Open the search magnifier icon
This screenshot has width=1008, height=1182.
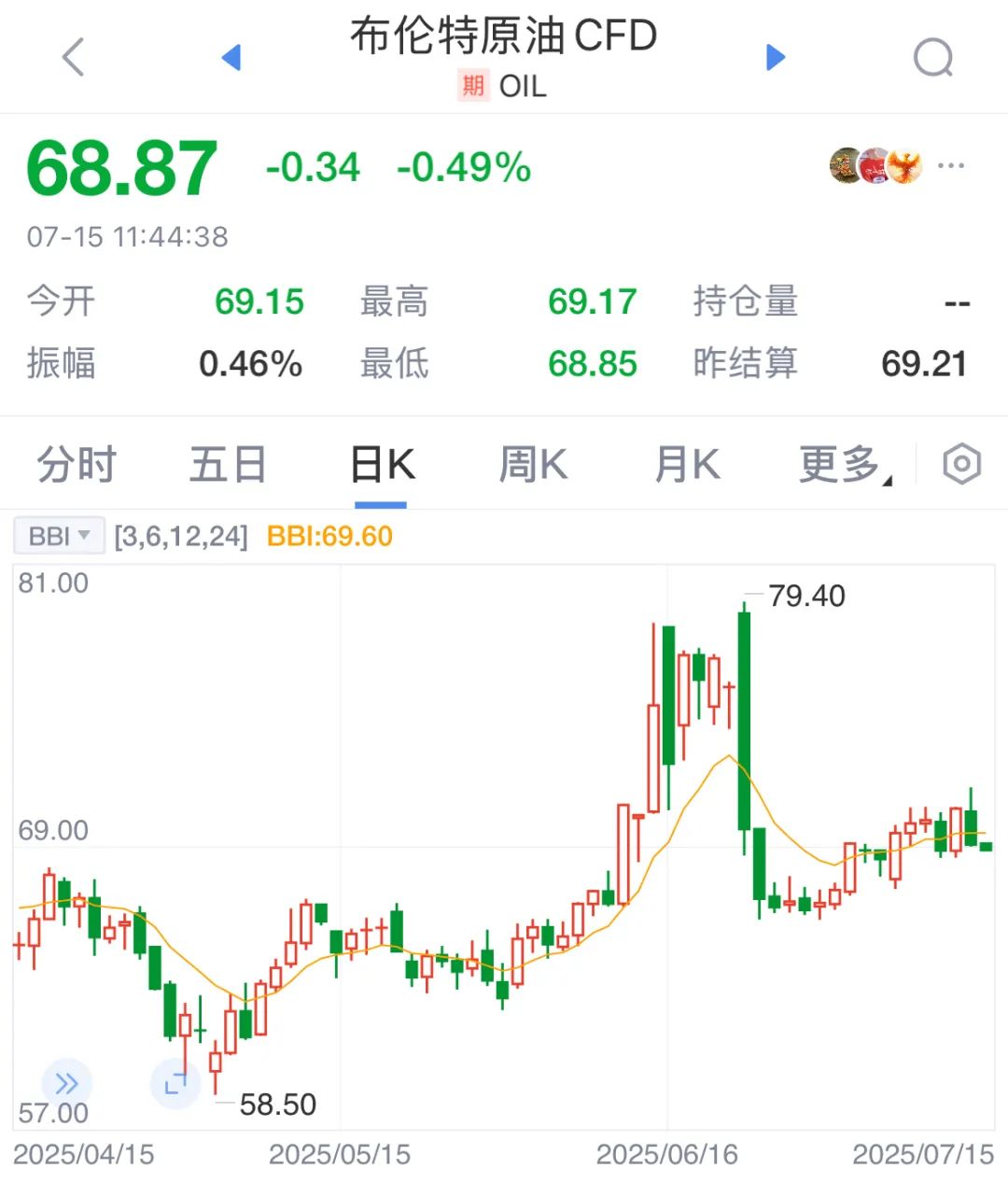(x=932, y=58)
